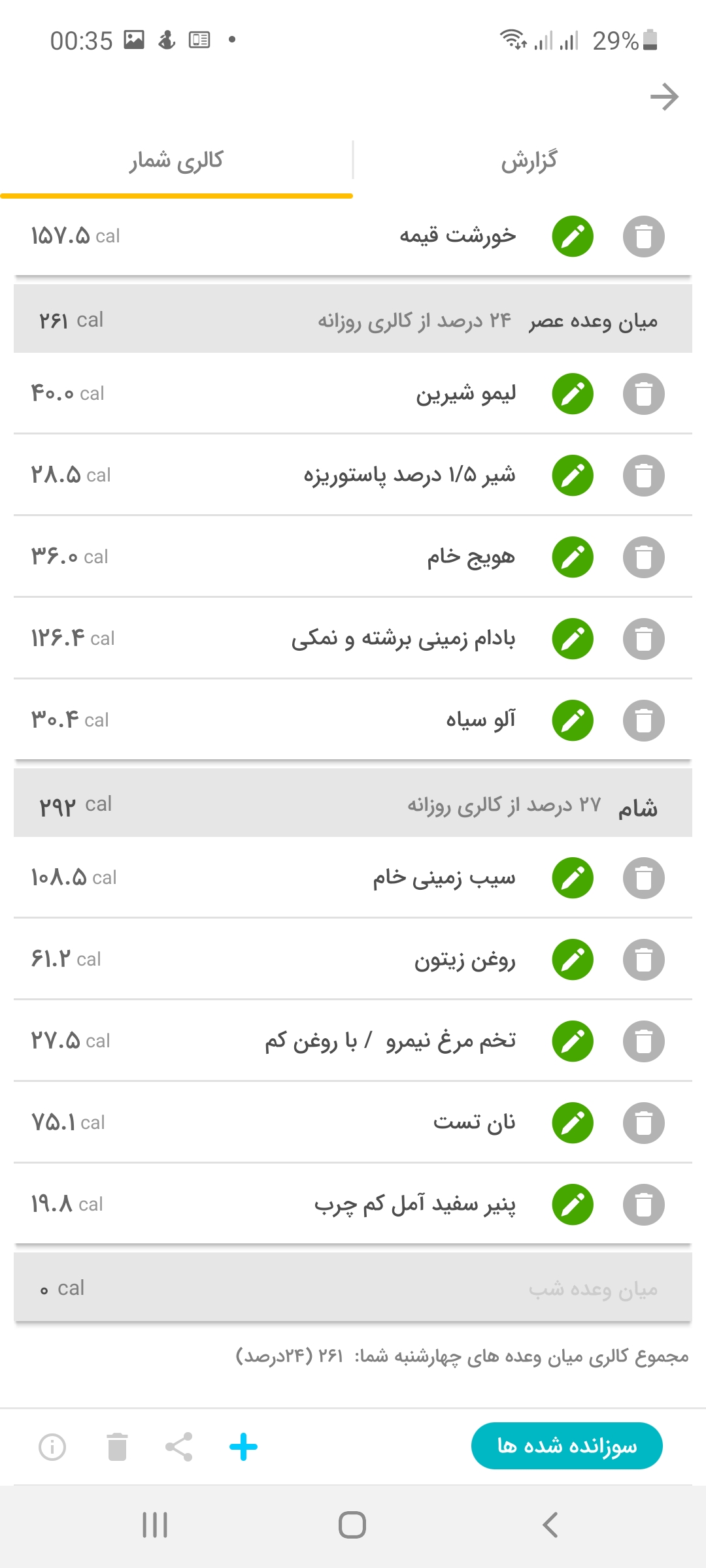Delete the خورشت قیمه entry
This screenshot has width=706, height=1568.
click(643, 237)
